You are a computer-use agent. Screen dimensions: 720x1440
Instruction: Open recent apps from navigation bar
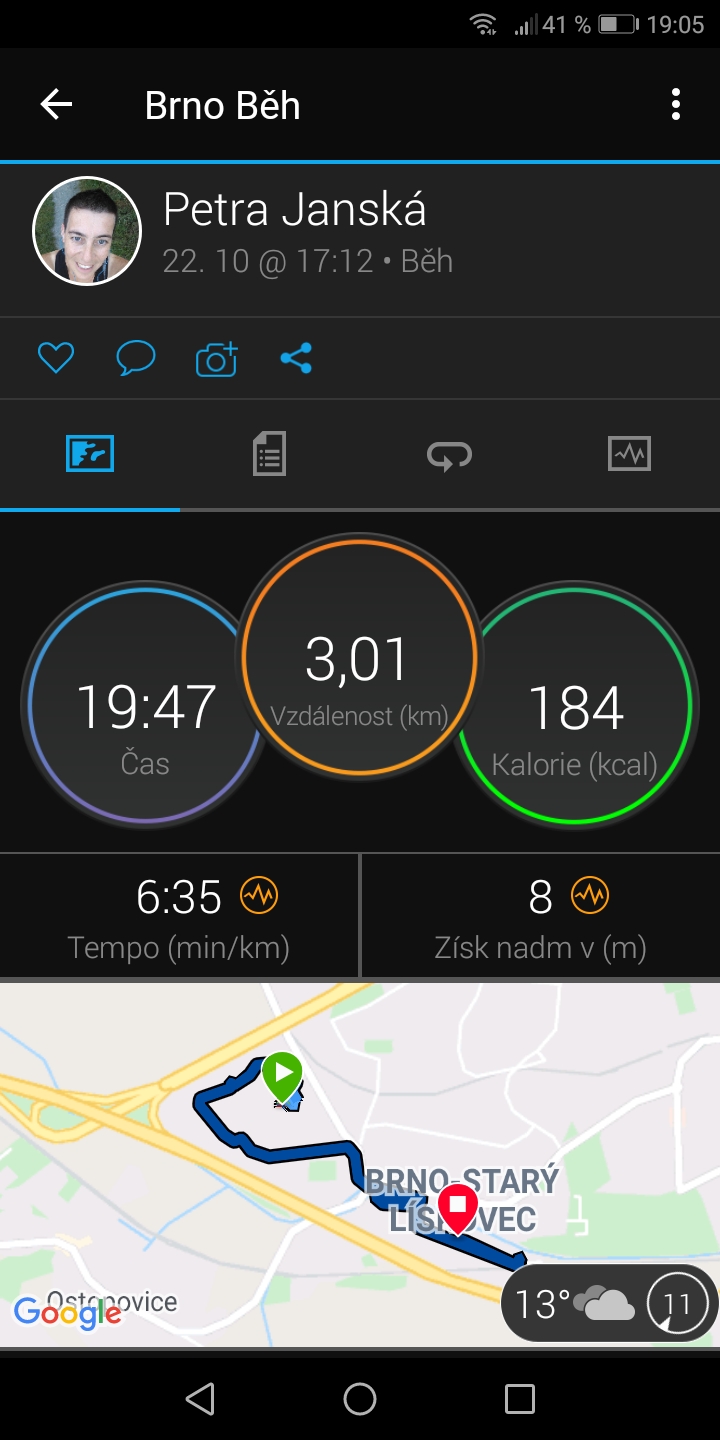(x=520, y=1399)
